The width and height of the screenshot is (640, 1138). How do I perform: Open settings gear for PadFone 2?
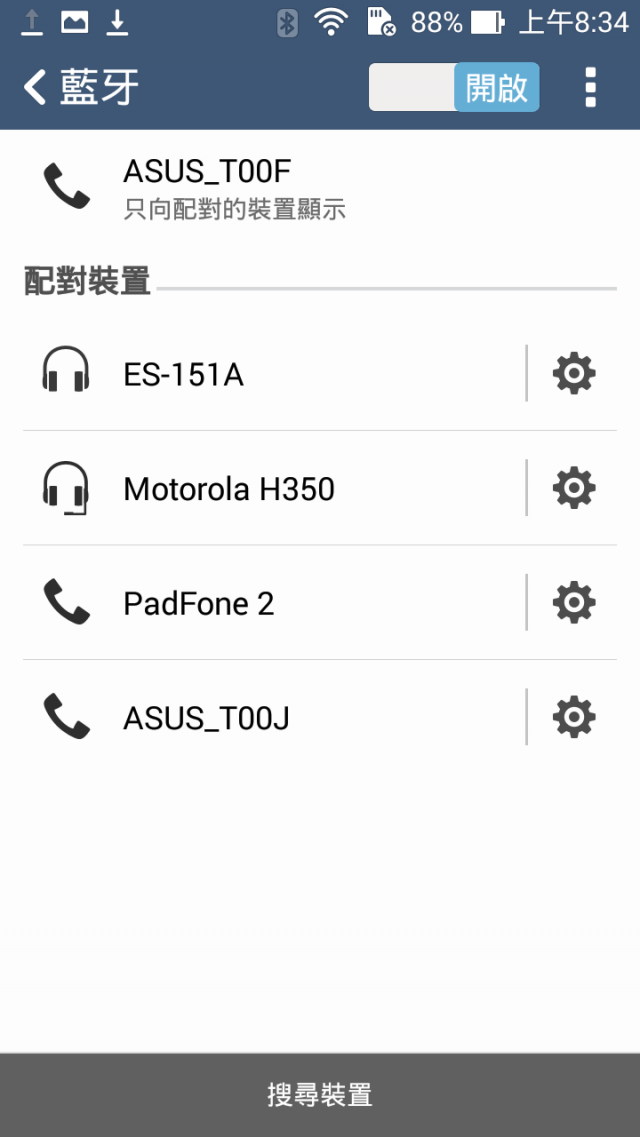[x=574, y=602]
